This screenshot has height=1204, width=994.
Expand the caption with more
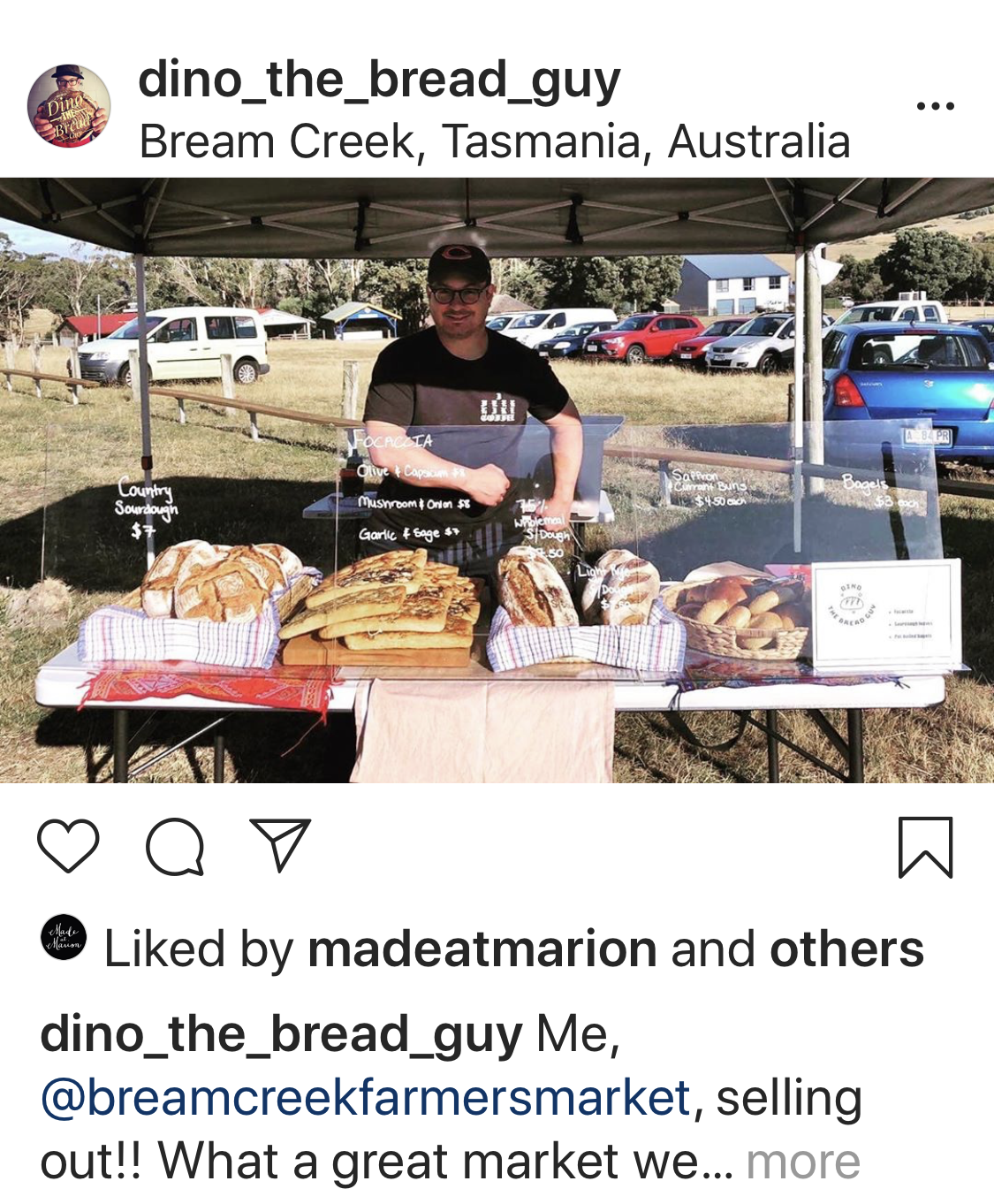pos(802,1162)
